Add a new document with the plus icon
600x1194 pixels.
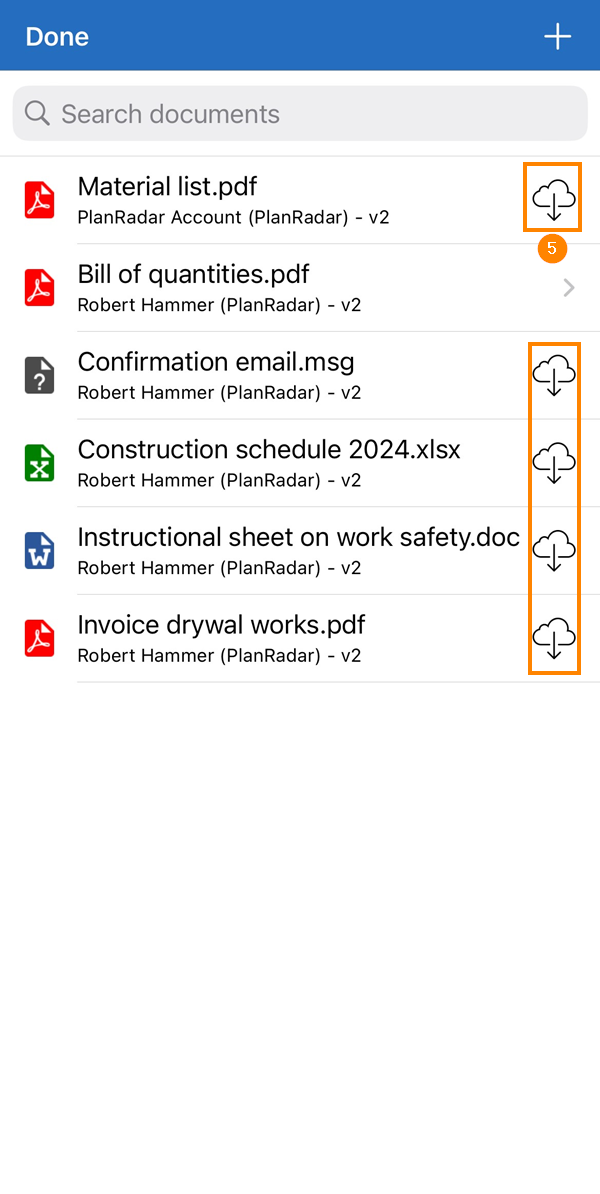tap(557, 36)
